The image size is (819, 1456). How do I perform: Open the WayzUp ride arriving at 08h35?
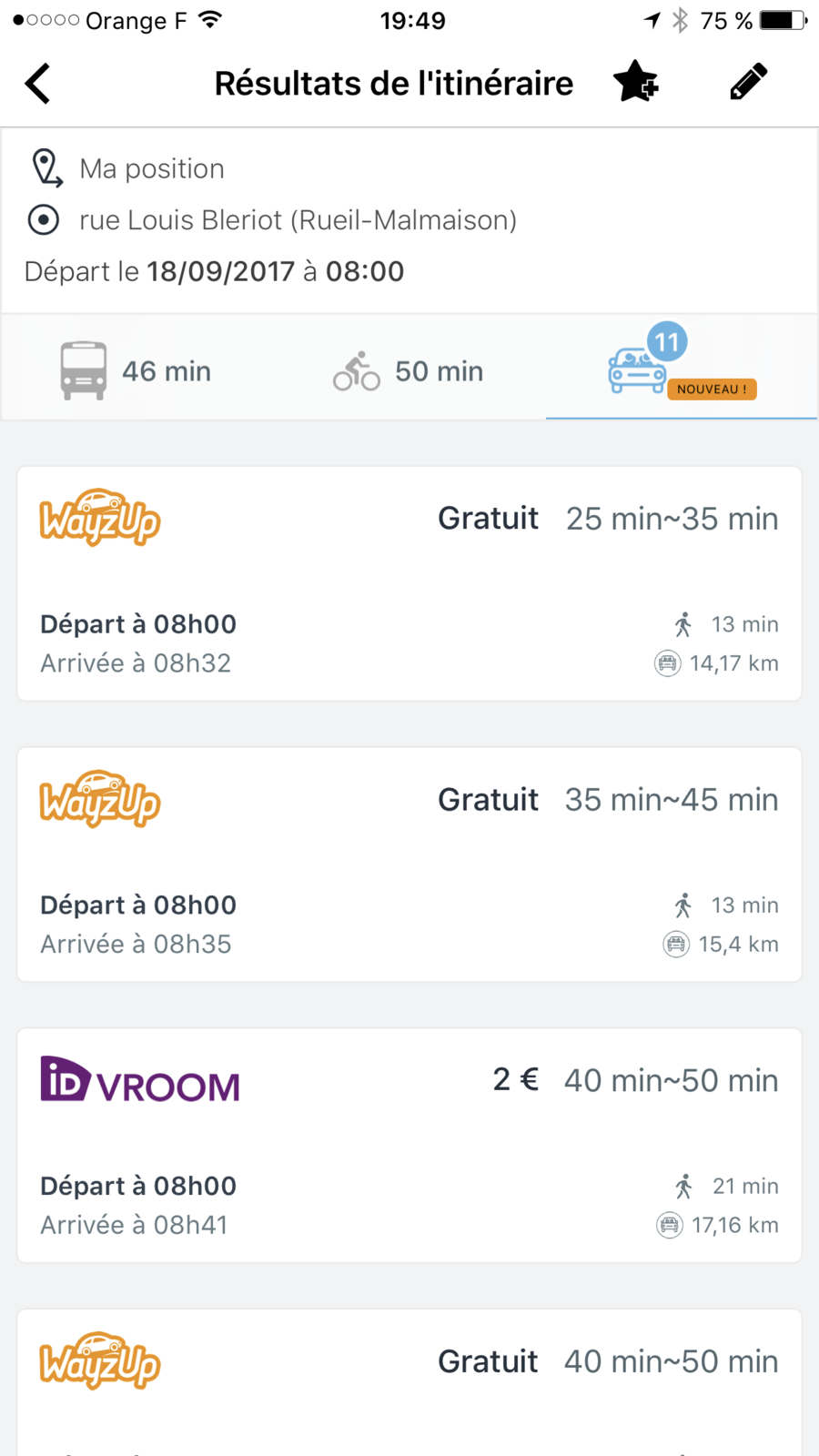click(409, 864)
